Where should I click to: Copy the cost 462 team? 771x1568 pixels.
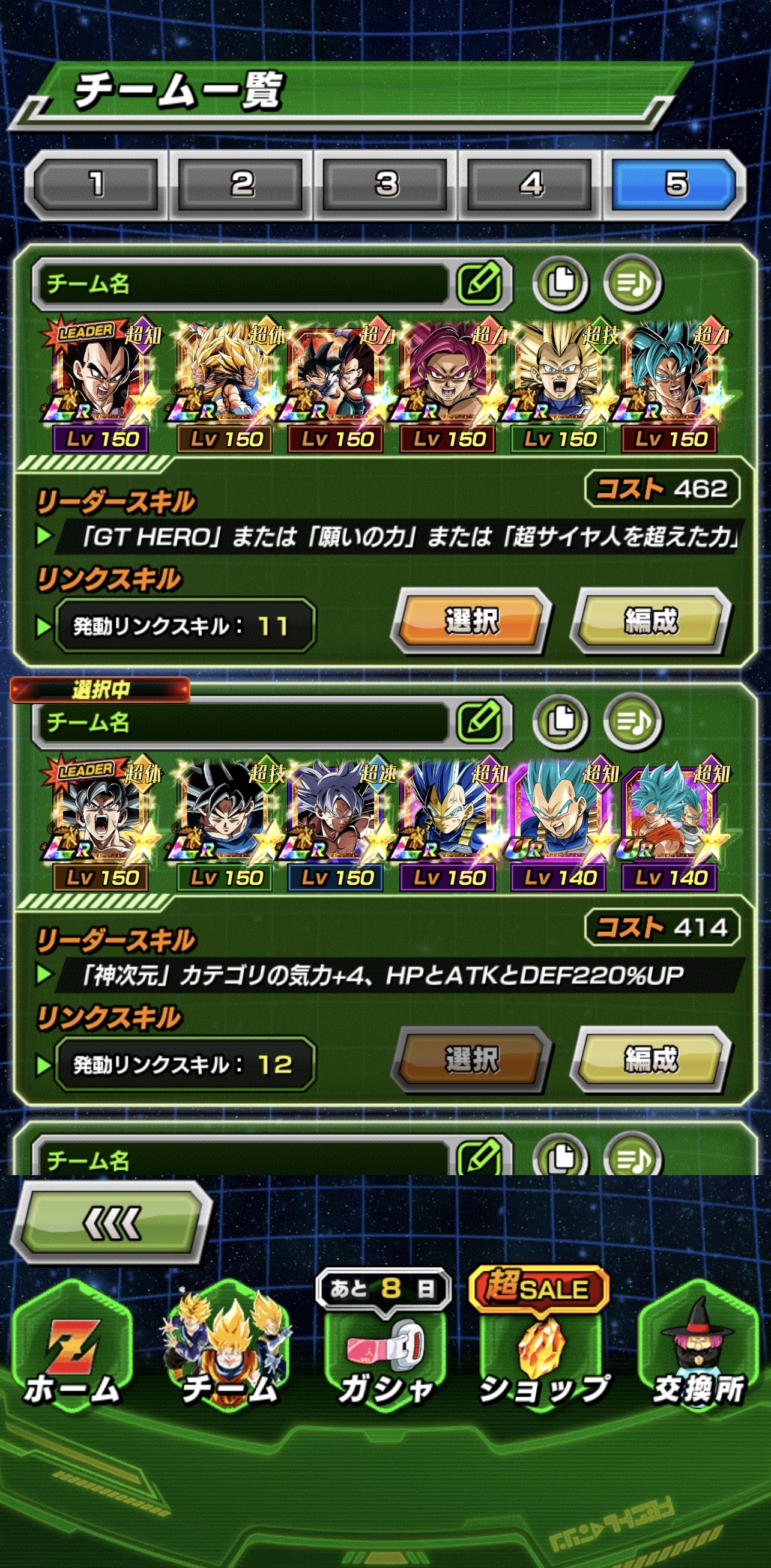[x=560, y=283]
